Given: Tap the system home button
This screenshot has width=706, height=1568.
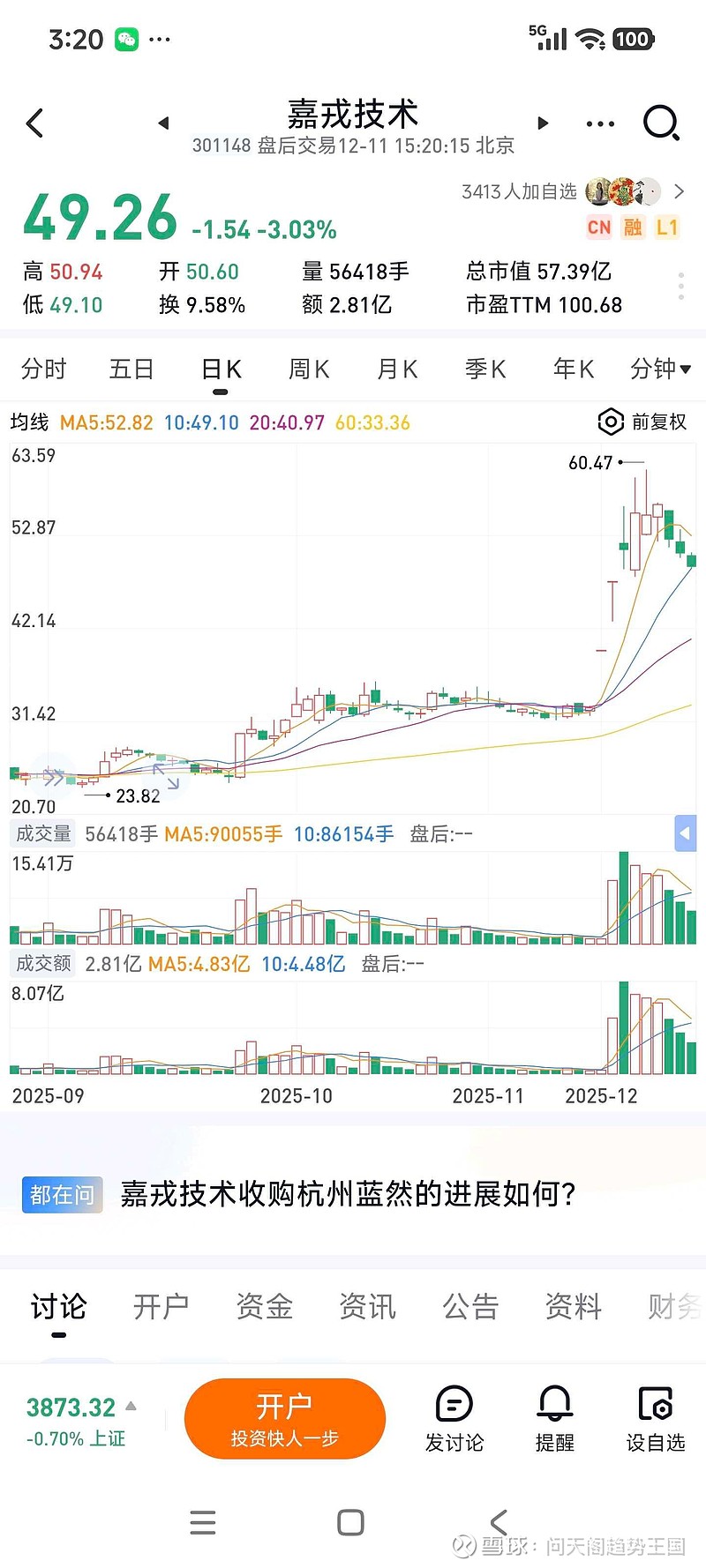Looking at the screenshot, I should pyautogui.click(x=351, y=1522).
